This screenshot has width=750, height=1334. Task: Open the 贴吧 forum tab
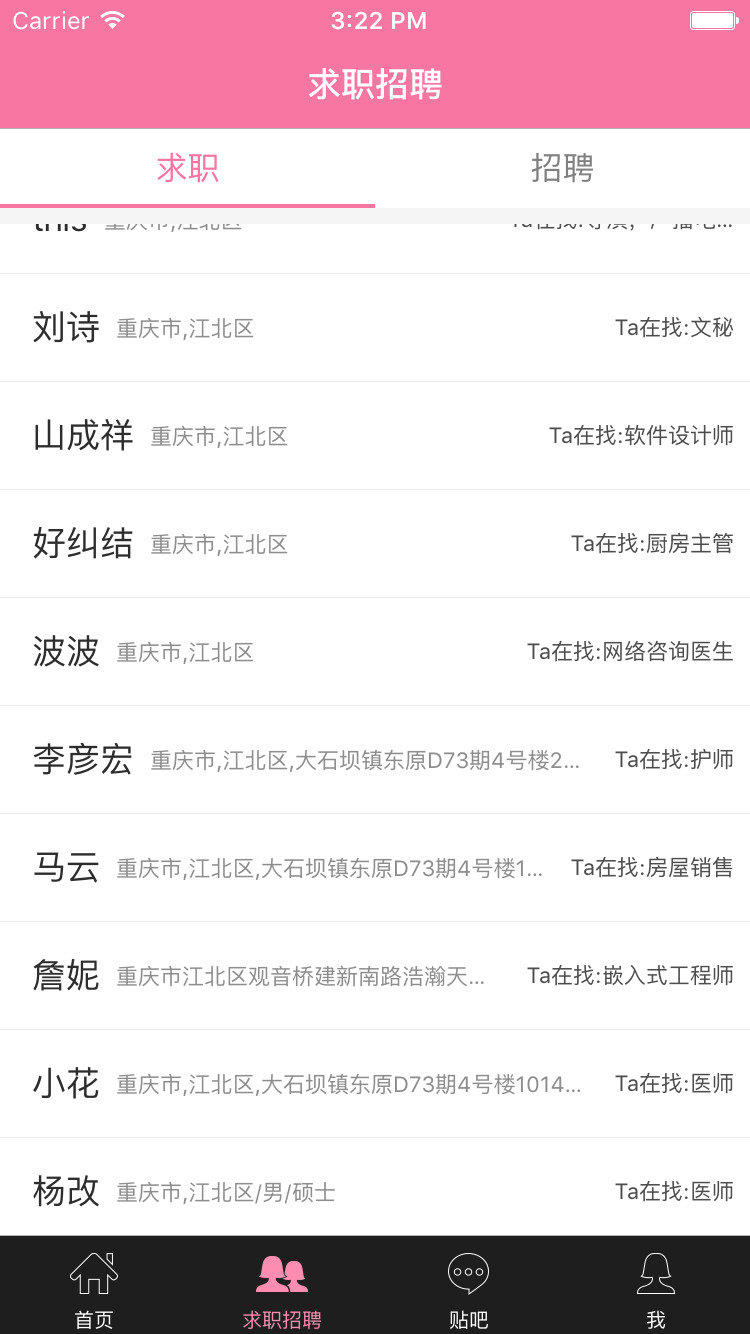click(x=468, y=1288)
